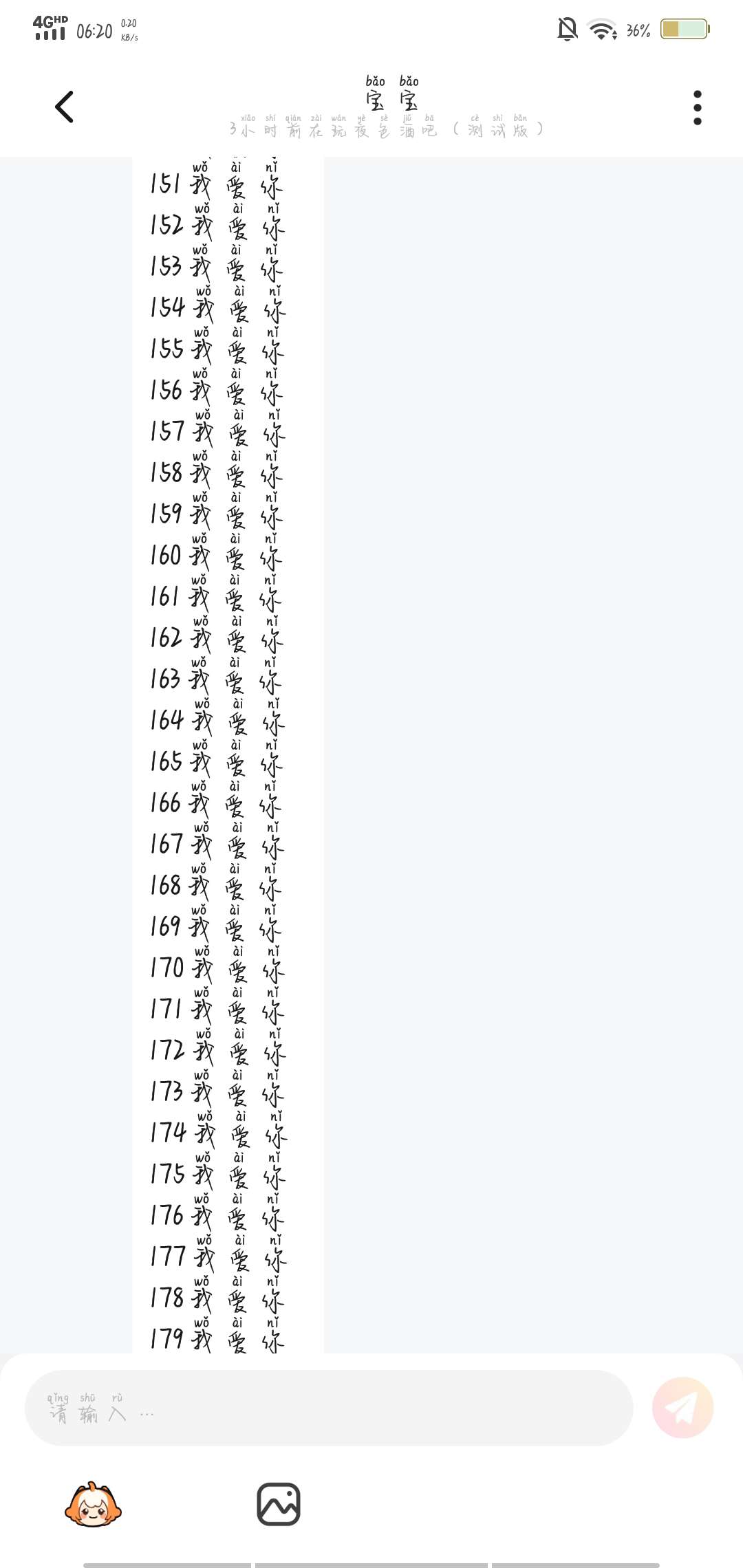
Task: Open the three-dot overflow menu
Action: tap(697, 108)
